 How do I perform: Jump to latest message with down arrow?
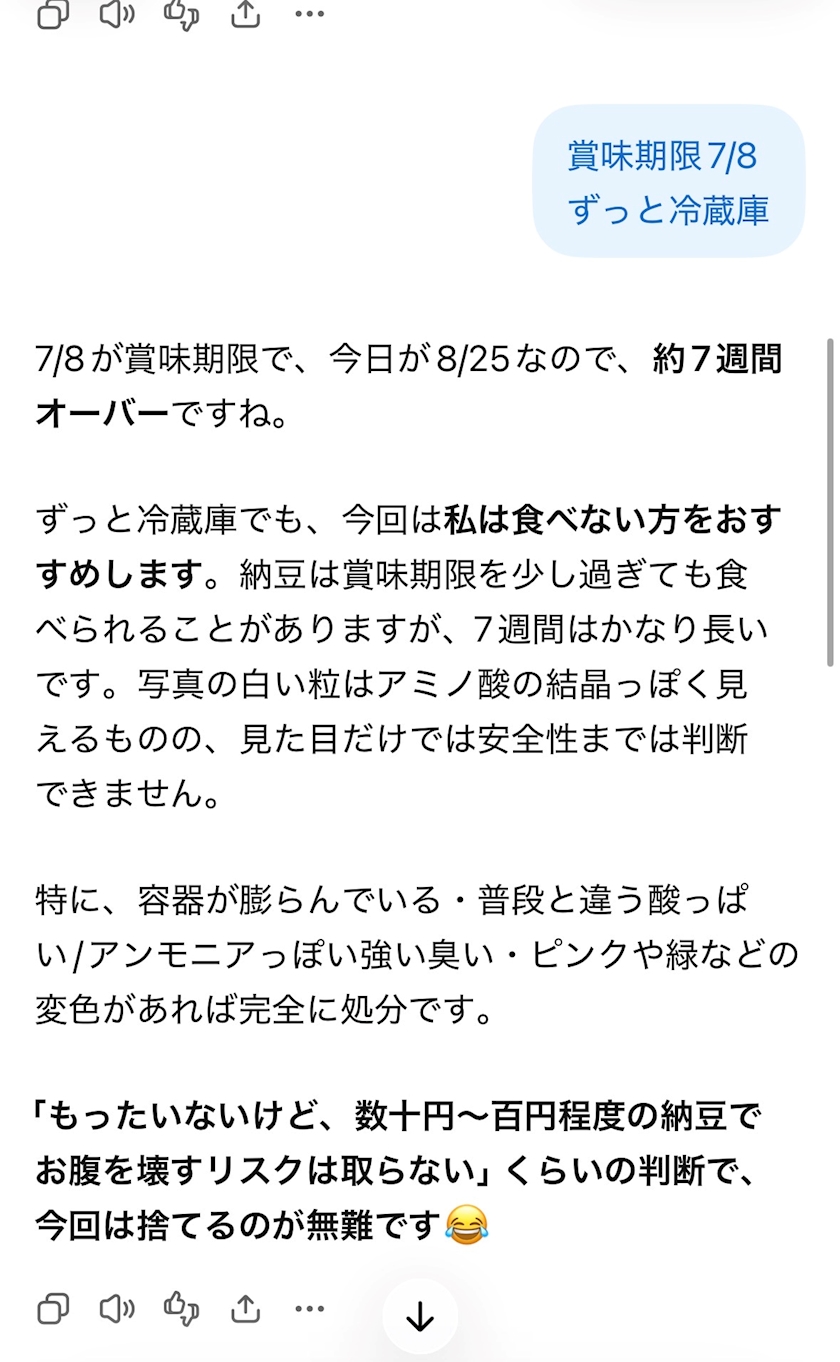pyautogui.click(x=420, y=1317)
